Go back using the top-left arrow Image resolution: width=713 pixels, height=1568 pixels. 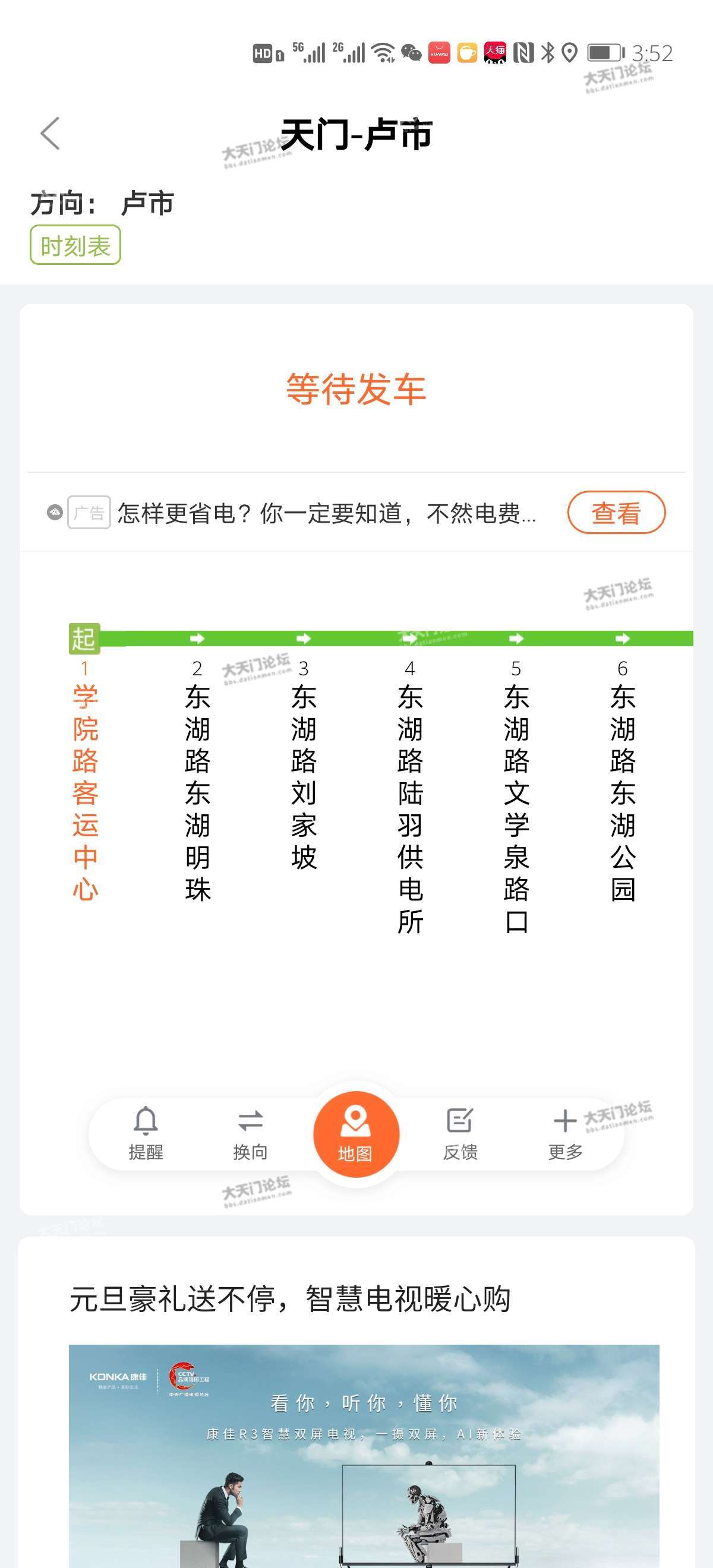coord(50,133)
